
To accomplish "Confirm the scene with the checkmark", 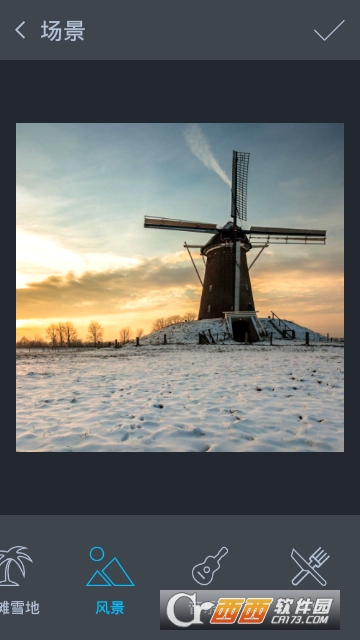I will point(329,30).
